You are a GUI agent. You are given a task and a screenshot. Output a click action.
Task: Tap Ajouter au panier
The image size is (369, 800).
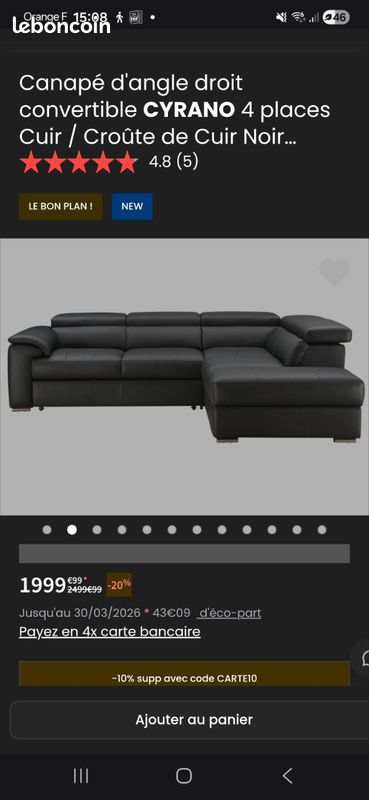pyautogui.click(x=194, y=720)
